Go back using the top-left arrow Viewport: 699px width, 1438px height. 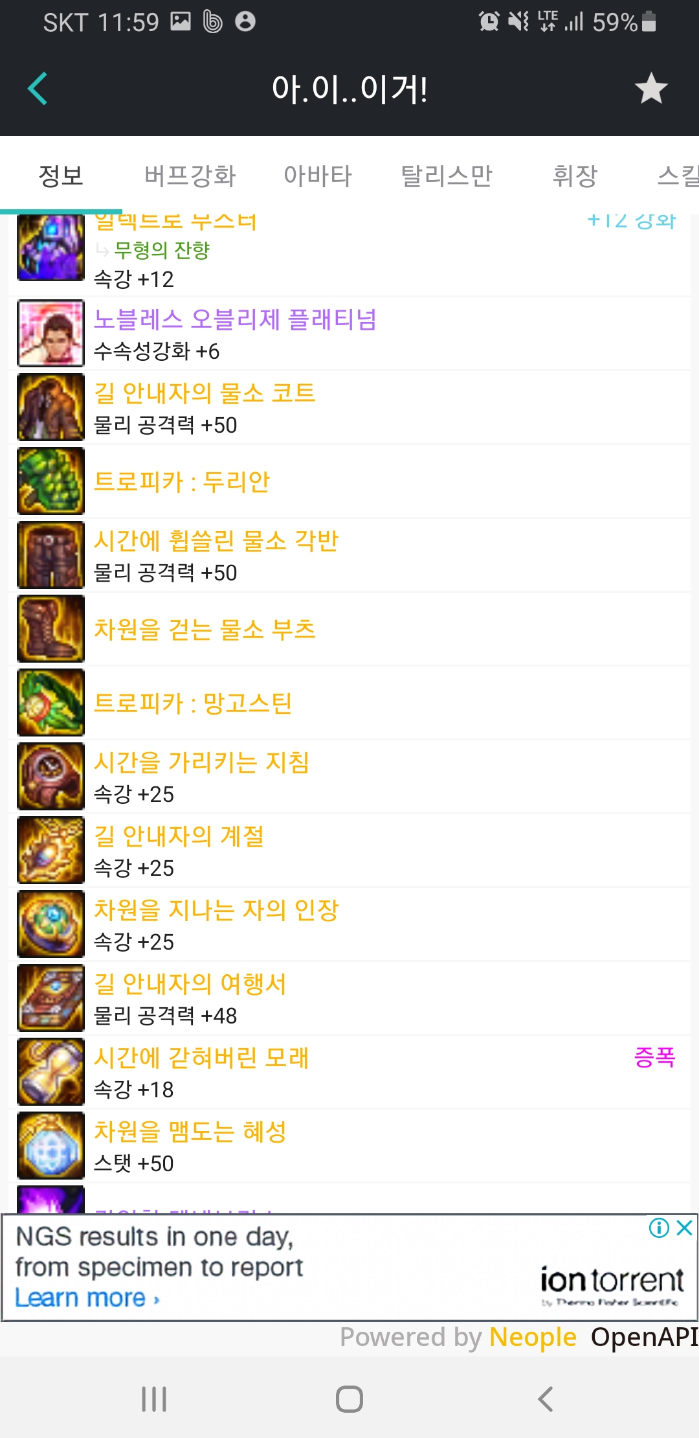[x=37, y=89]
